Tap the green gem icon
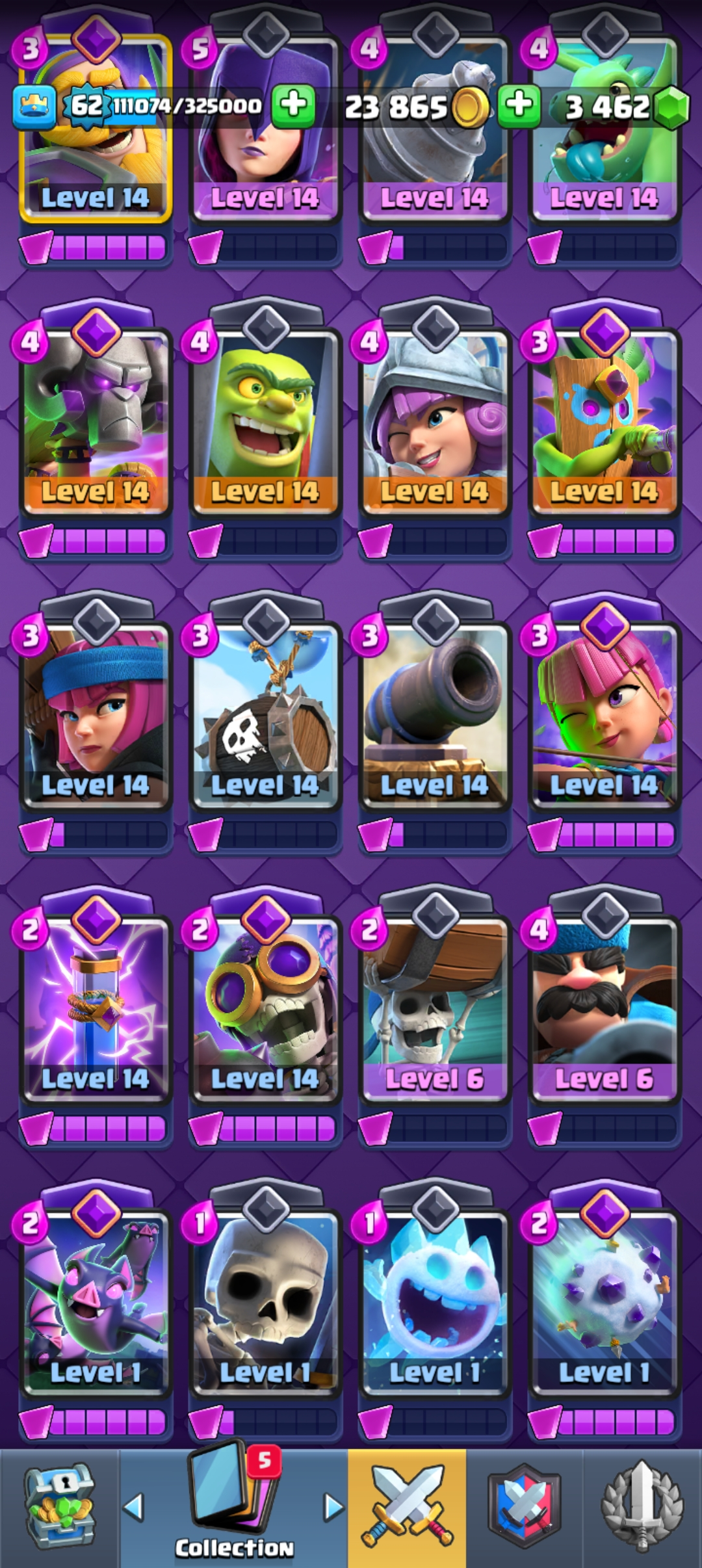The image size is (702, 1568). click(x=671, y=107)
